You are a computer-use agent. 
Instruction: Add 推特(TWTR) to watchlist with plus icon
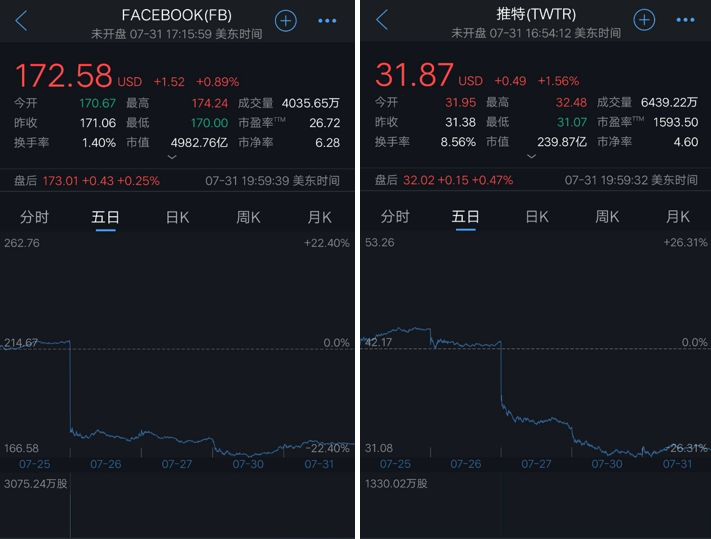coord(644,21)
